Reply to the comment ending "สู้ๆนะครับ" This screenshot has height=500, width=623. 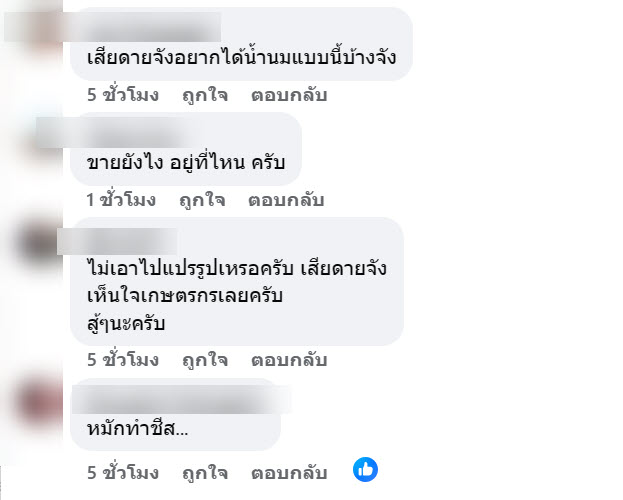288,360
